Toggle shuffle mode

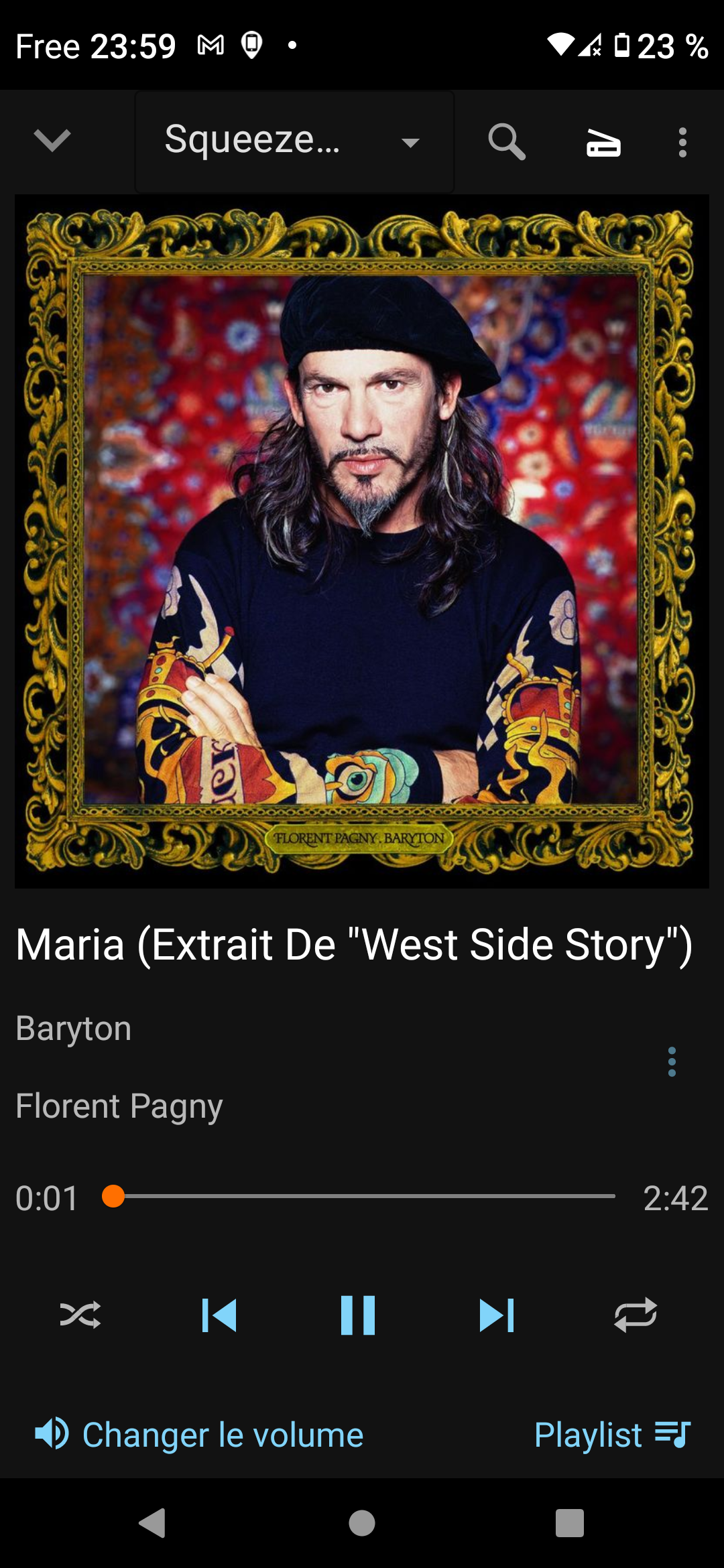click(80, 1315)
